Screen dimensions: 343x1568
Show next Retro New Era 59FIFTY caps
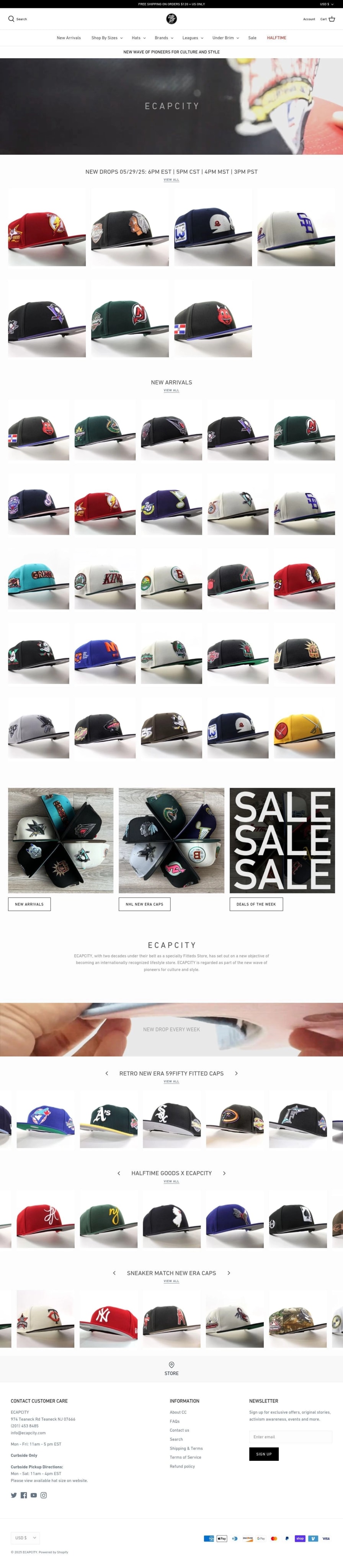(x=237, y=1073)
